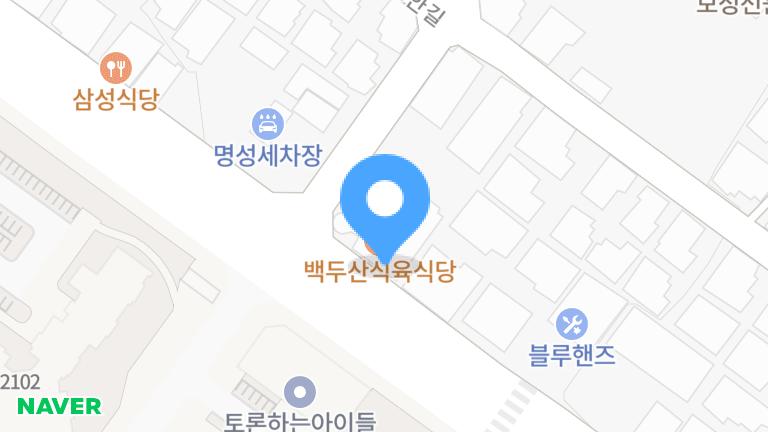
Task: Open the 블루핸즈 repair shop marker
Action: (571, 323)
